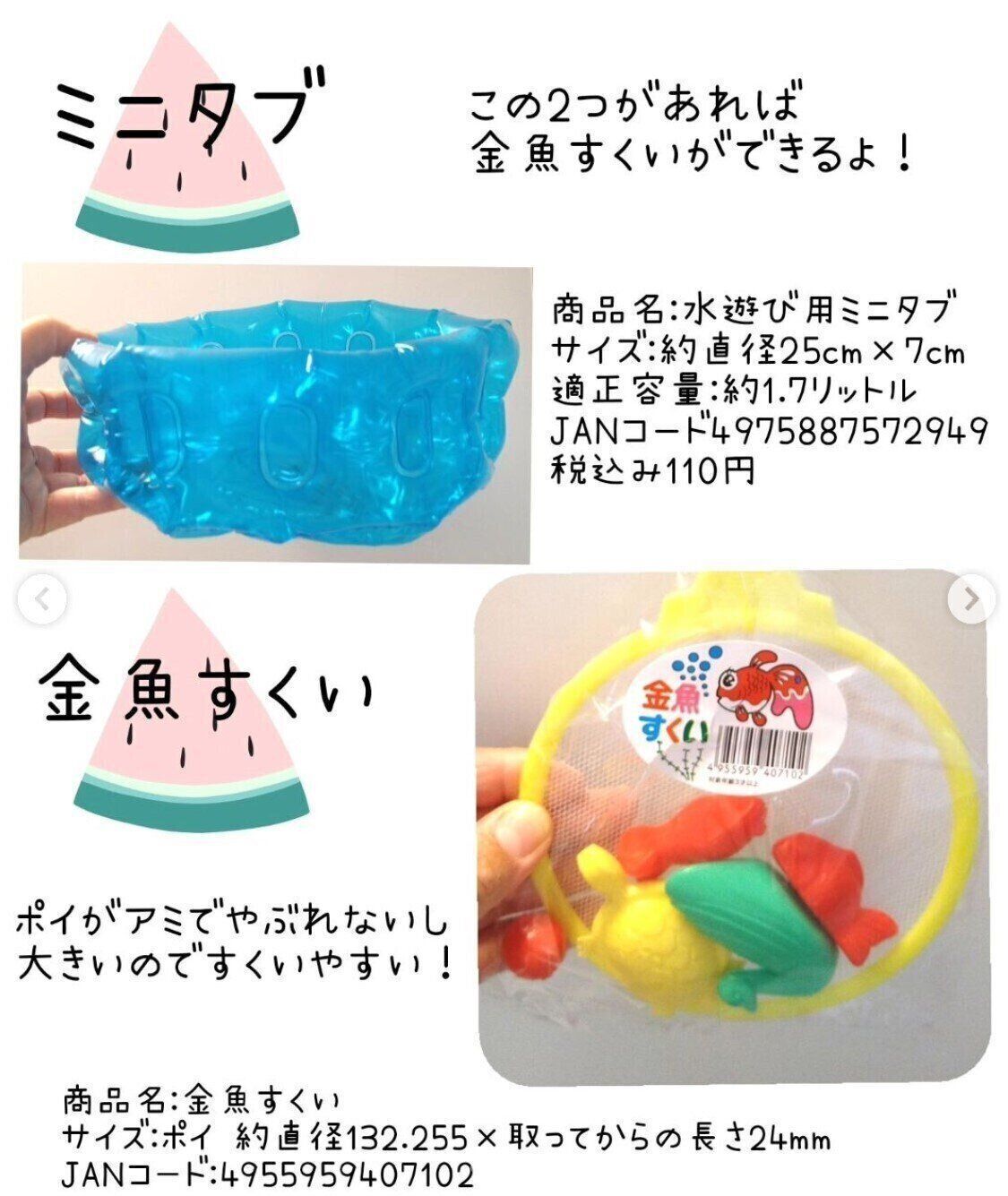Go to the previous carousel image

tap(40, 599)
